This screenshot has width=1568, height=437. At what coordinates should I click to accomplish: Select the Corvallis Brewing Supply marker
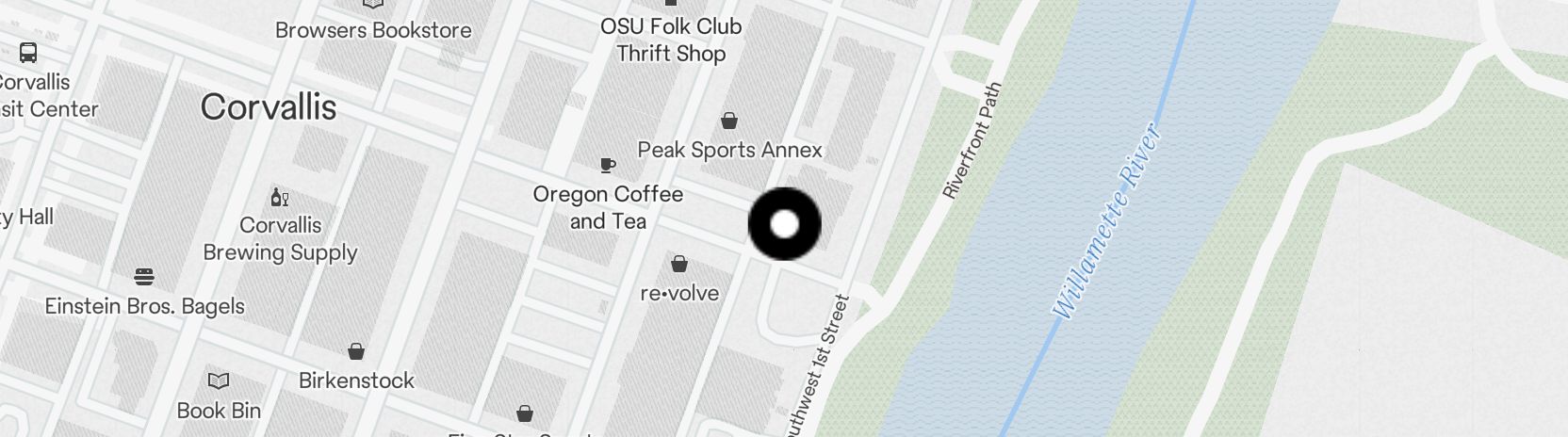pos(279,198)
